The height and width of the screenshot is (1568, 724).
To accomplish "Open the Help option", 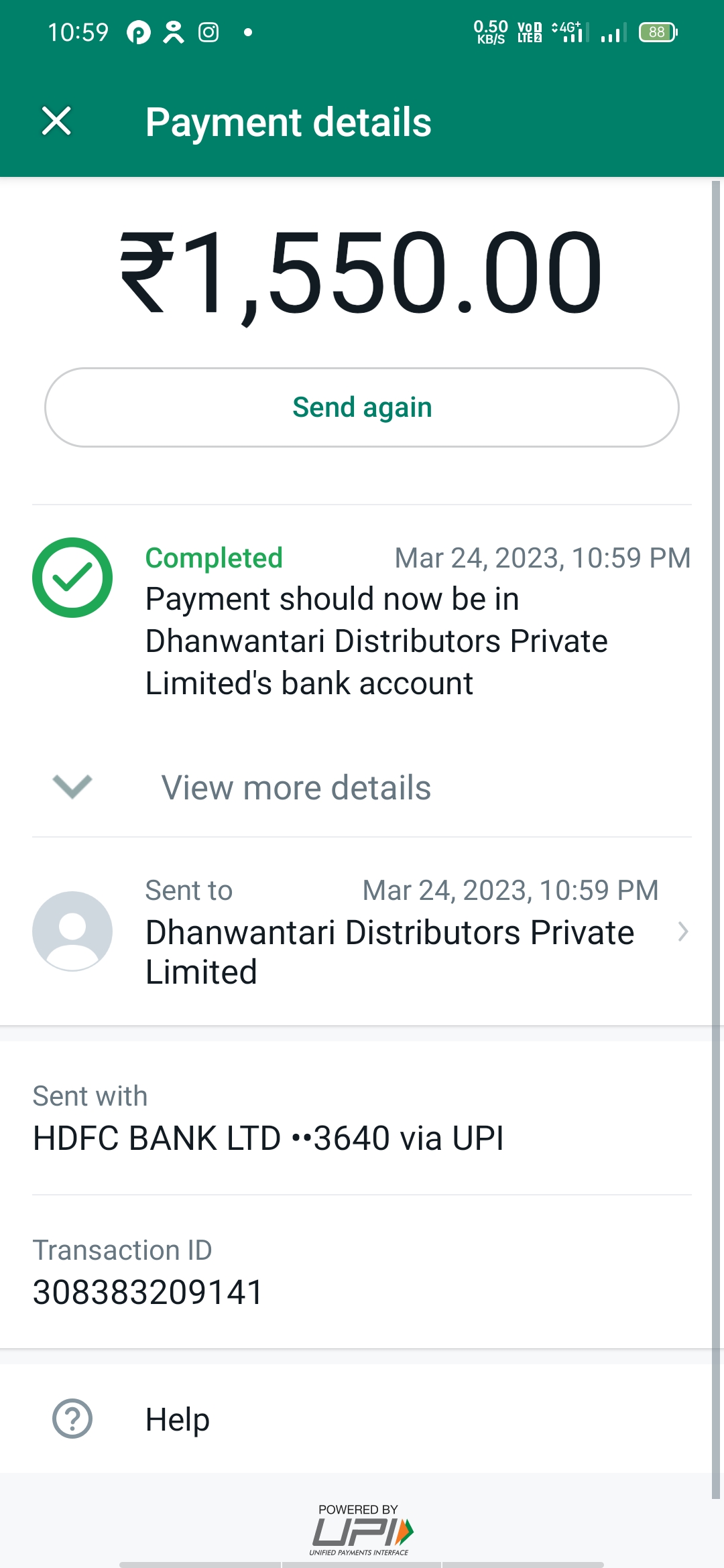I will click(362, 1419).
